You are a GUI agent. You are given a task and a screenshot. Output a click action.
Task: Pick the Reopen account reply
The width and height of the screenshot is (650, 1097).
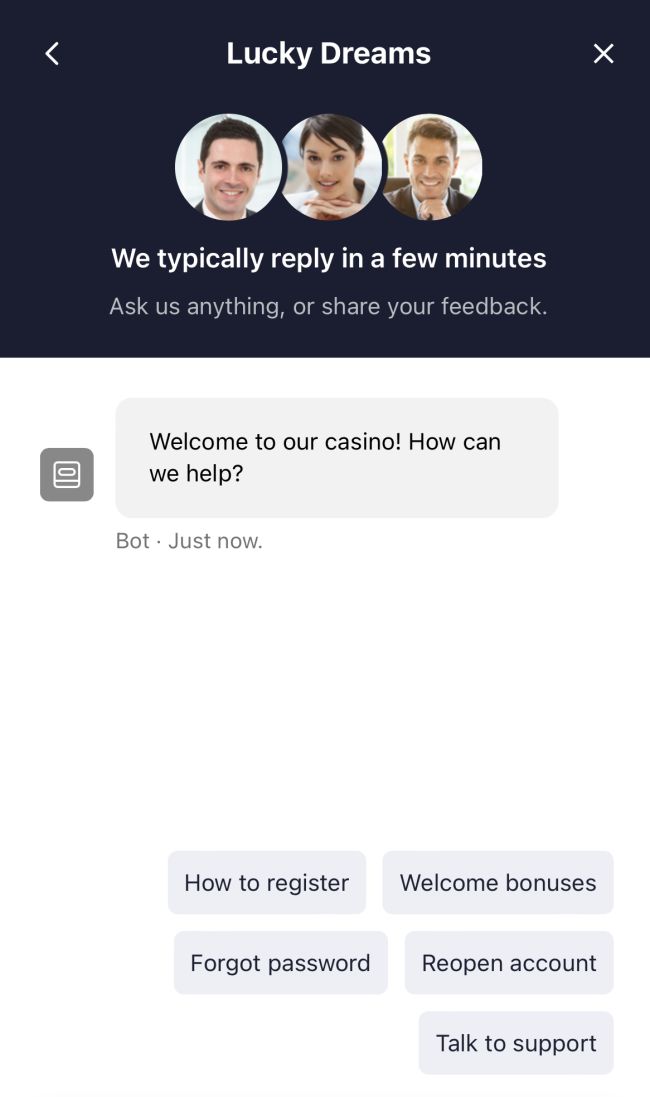coord(508,962)
